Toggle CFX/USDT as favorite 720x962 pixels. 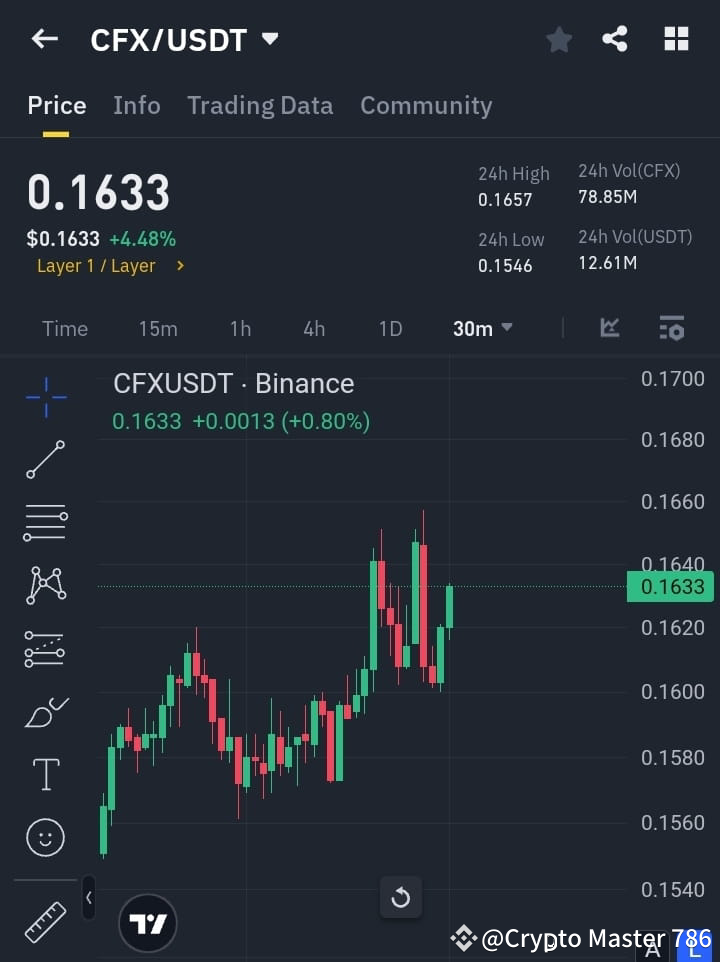pyautogui.click(x=558, y=39)
